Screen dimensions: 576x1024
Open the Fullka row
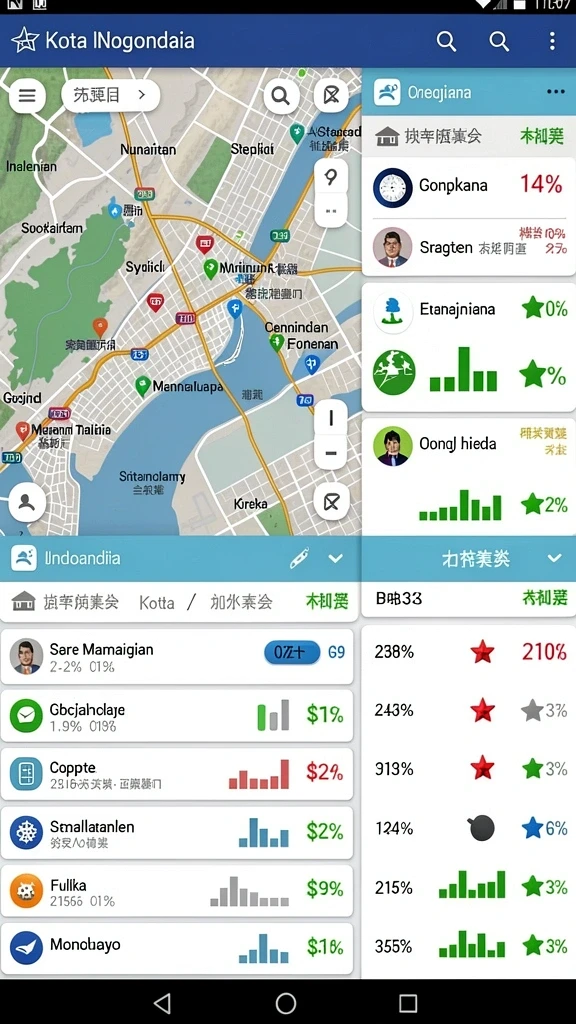coord(177,891)
